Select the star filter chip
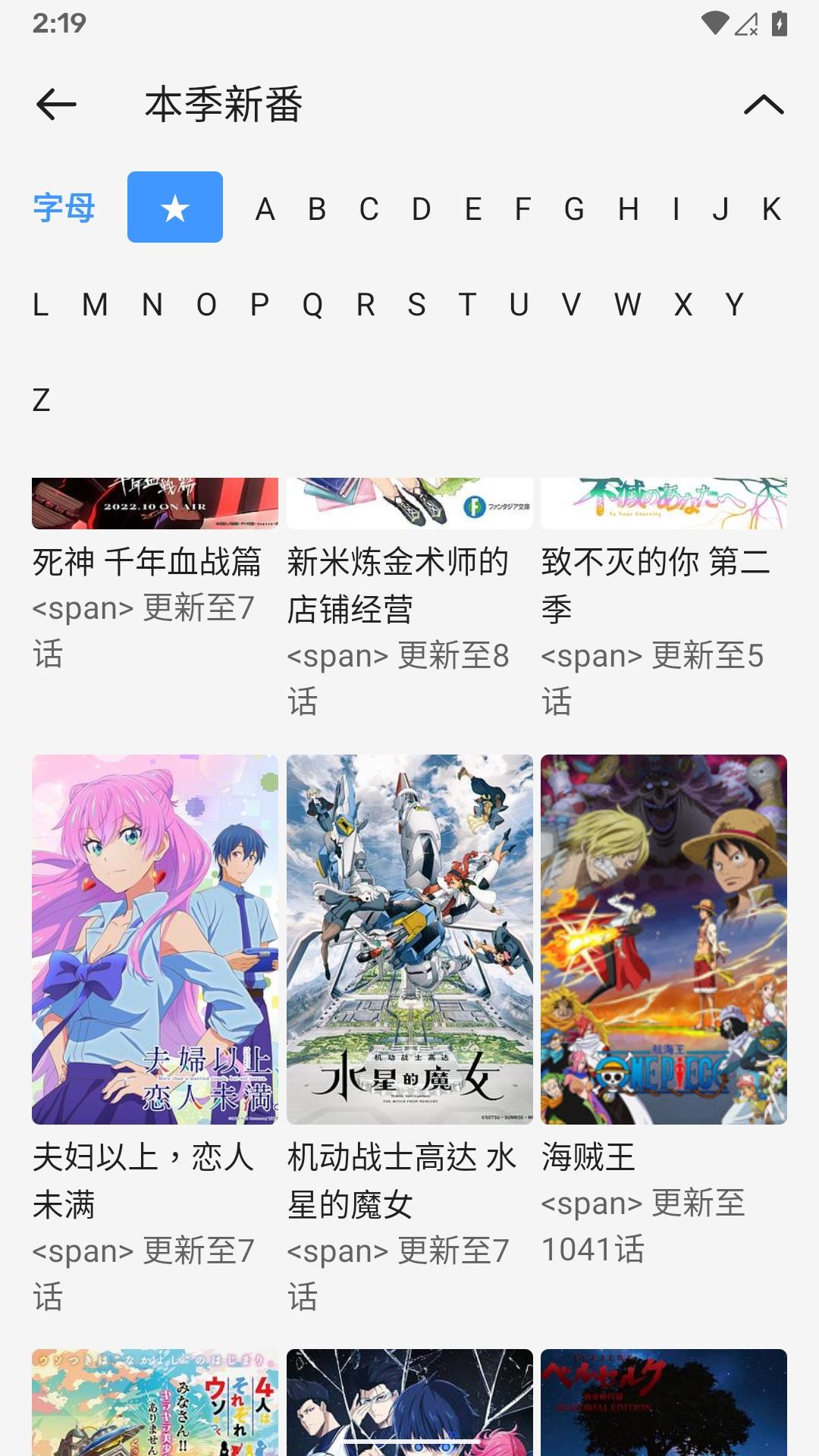Viewport: 819px width, 1456px height. [x=175, y=207]
